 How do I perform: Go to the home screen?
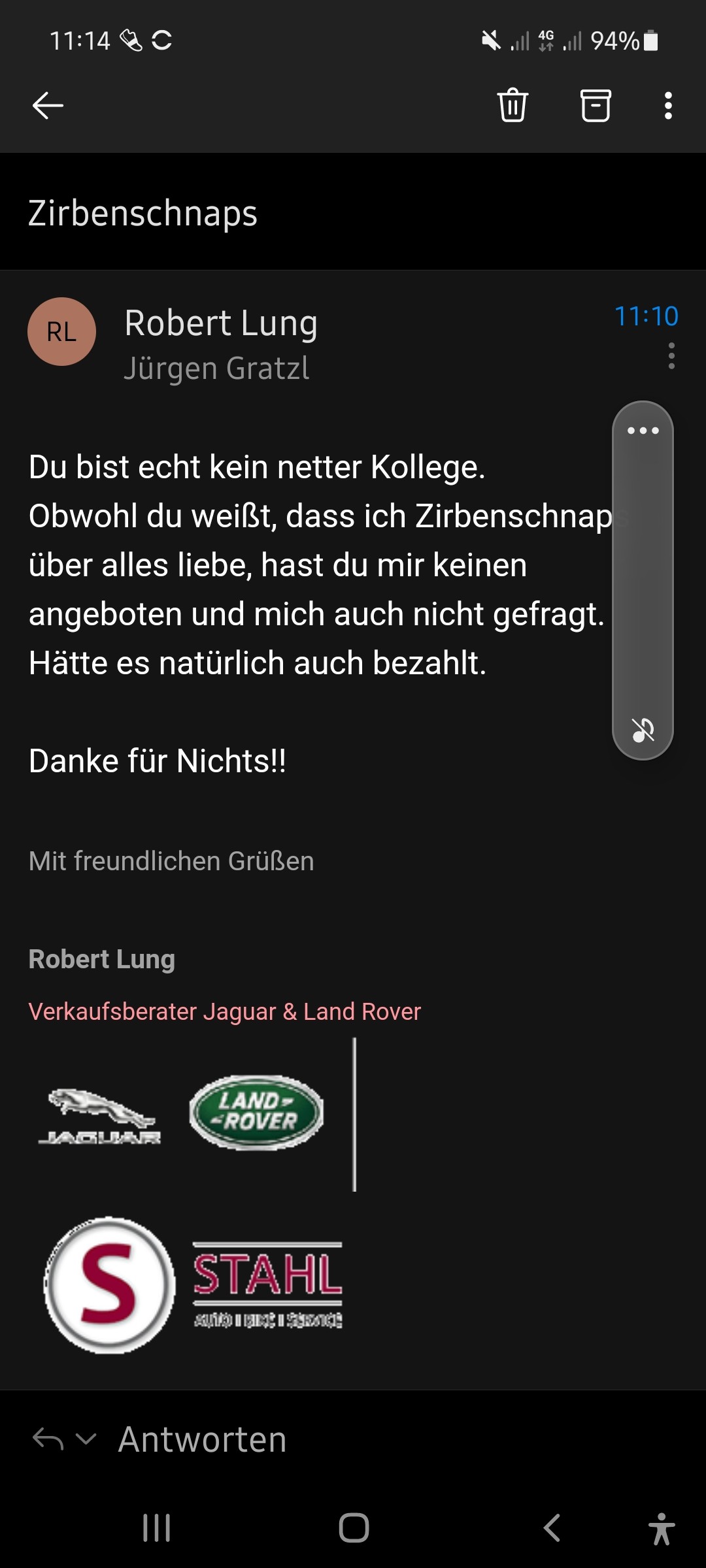point(354,1528)
